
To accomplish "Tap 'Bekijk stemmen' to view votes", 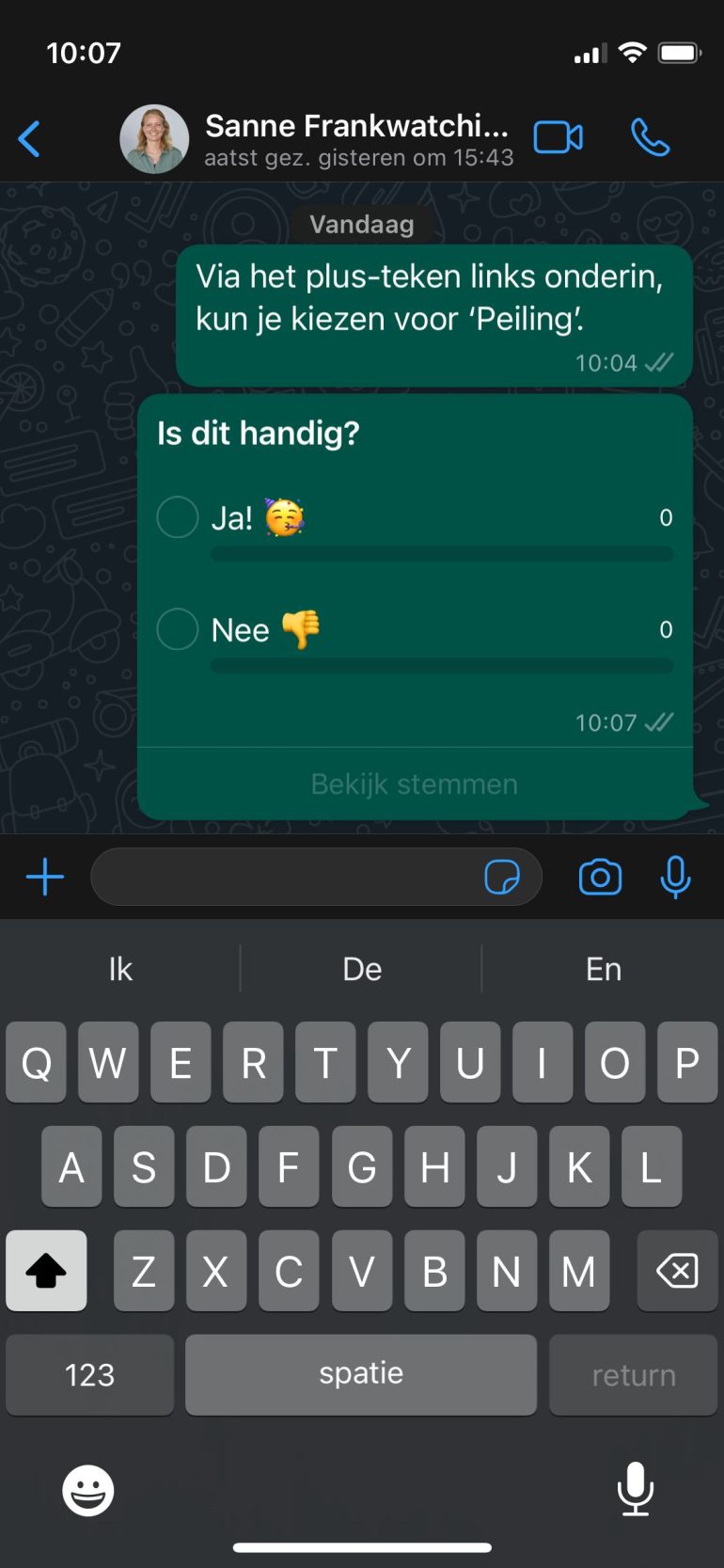I will 414,784.
